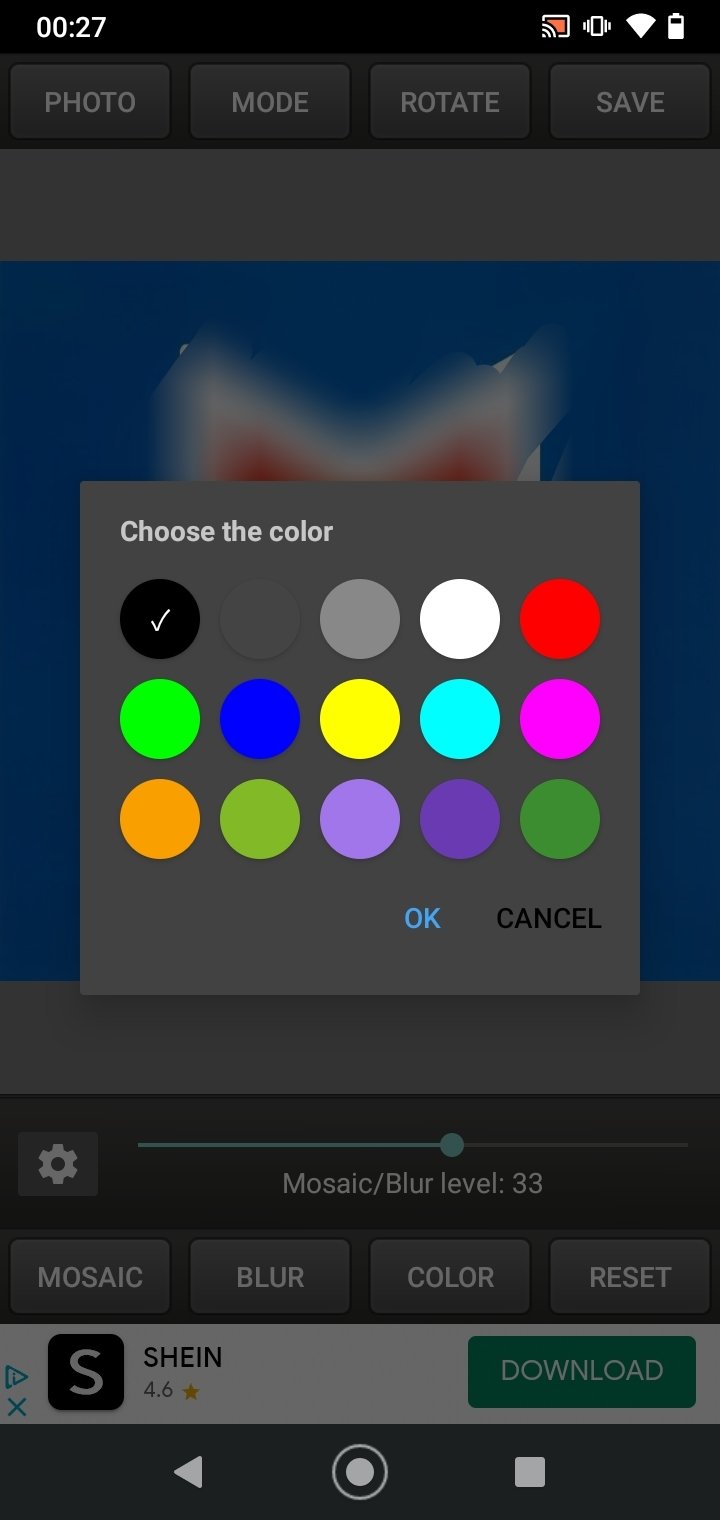This screenshot has height=1520, width=720.
Task: Choose the red color swatch
Action: (560, 619)
